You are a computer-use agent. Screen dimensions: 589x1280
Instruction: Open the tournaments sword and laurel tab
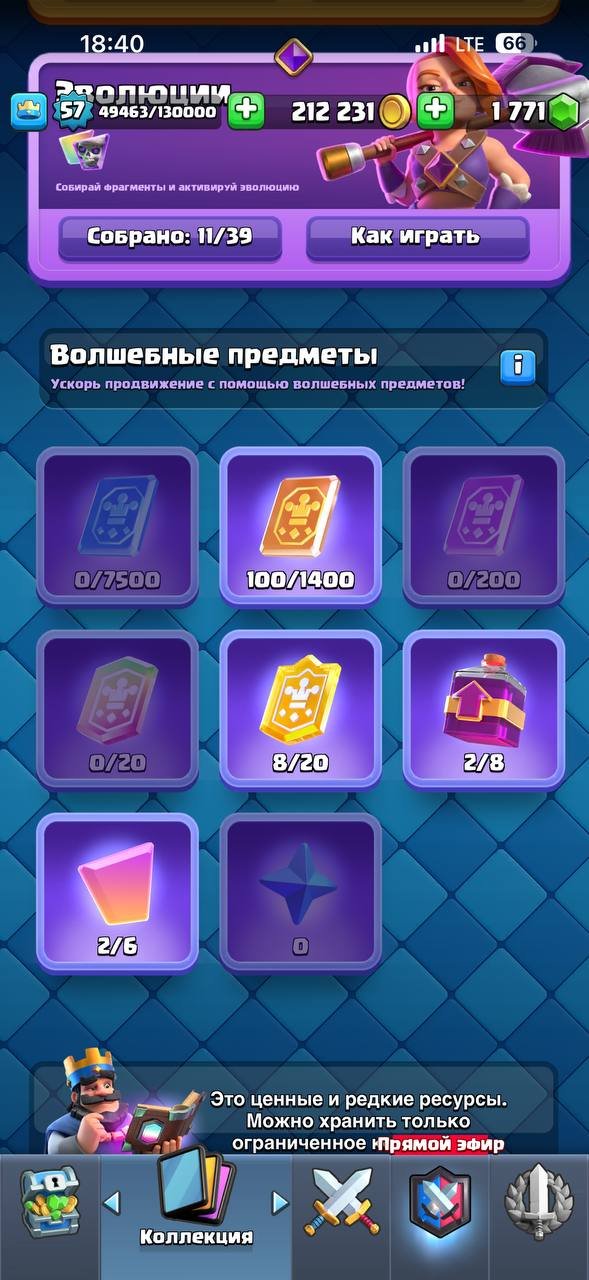[x=538, y=1203]
